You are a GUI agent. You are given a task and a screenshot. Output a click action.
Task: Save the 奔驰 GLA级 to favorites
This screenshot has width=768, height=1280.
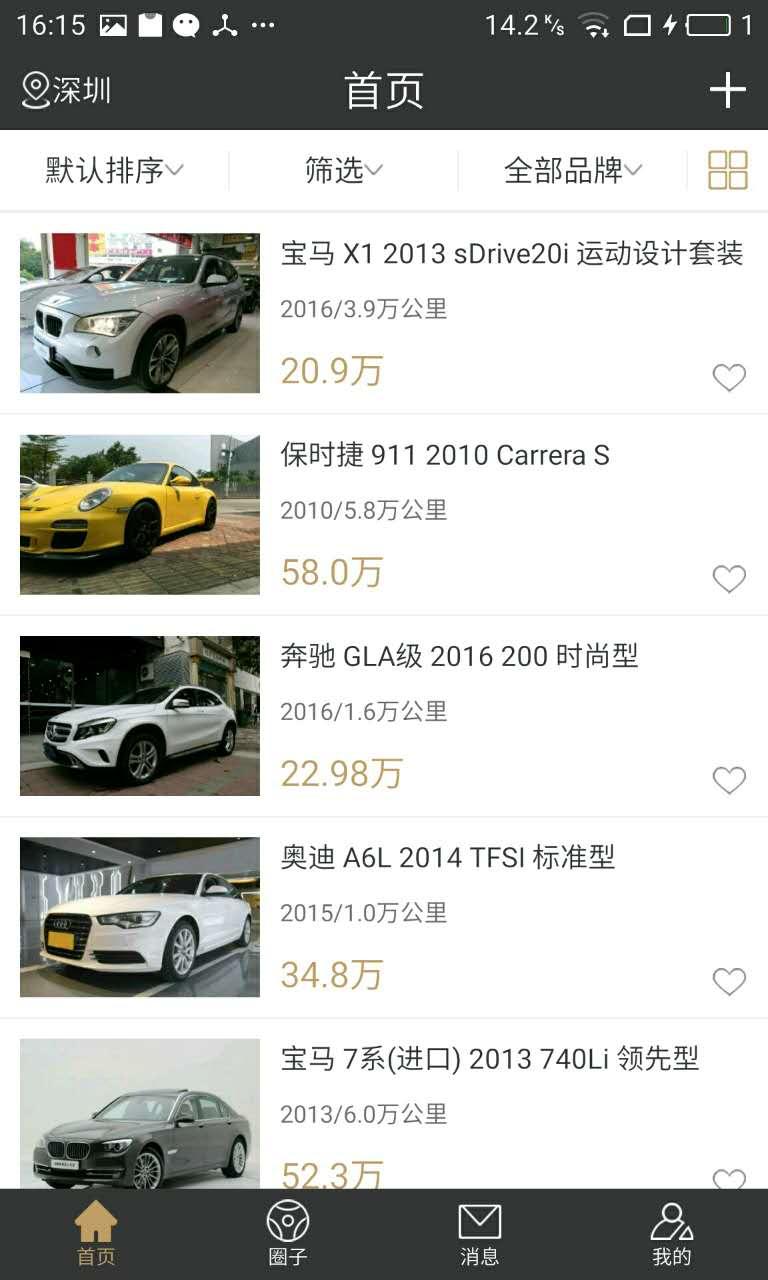click(x=729, y=779)
